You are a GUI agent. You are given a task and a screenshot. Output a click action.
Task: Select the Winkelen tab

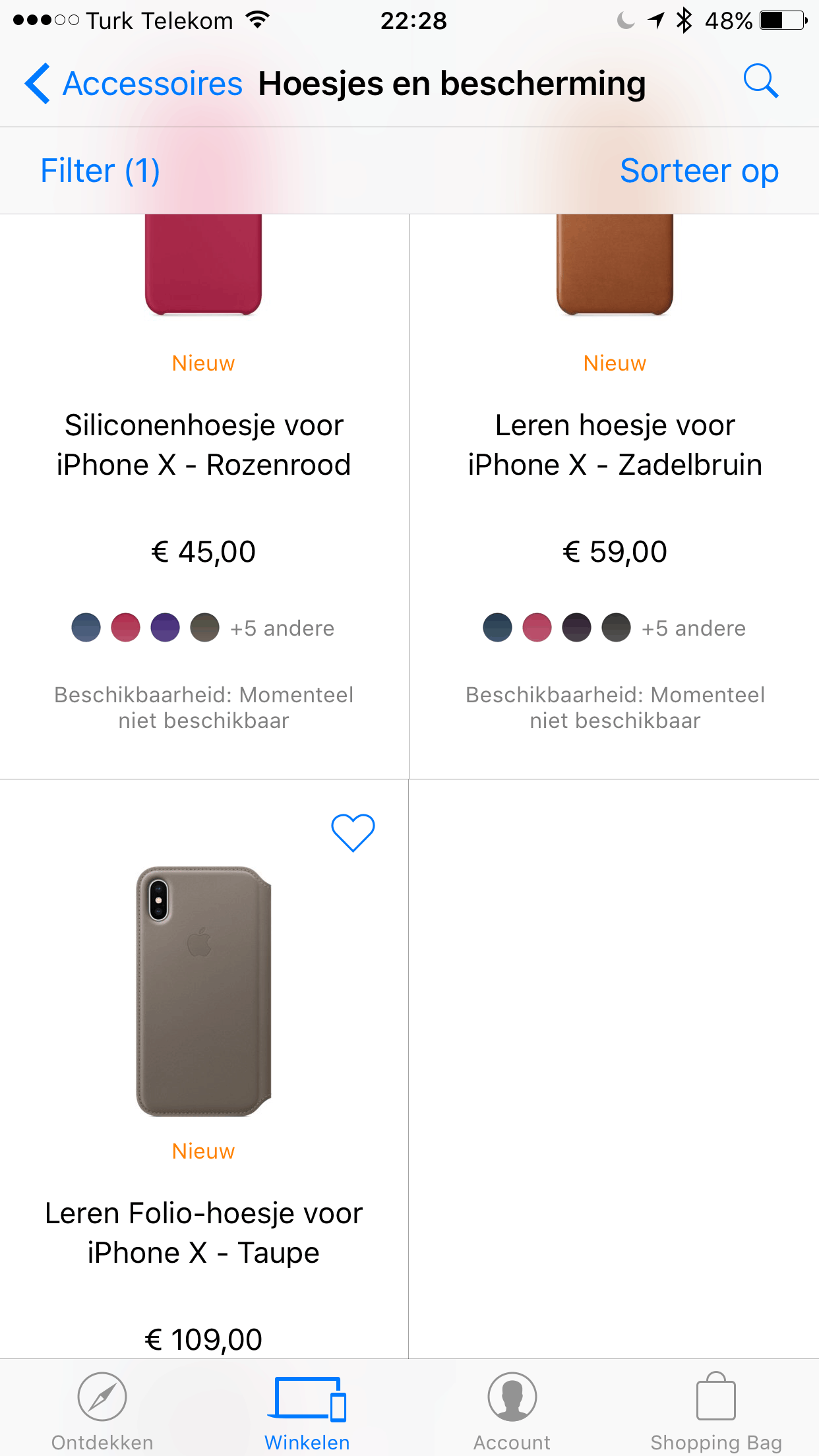coord(307,1408)
